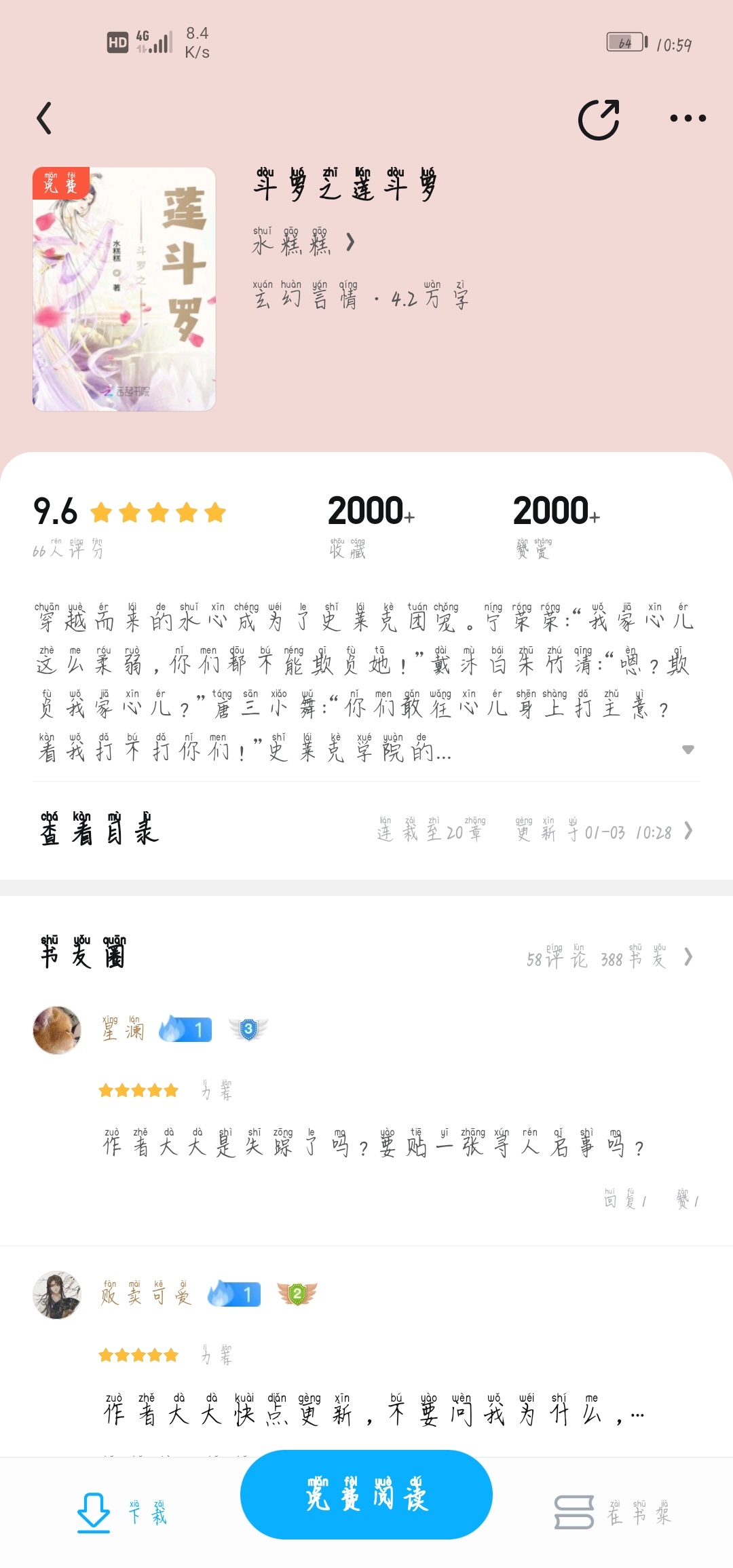
Task: Go back using the top-left arrow
Action: point(45,118)
